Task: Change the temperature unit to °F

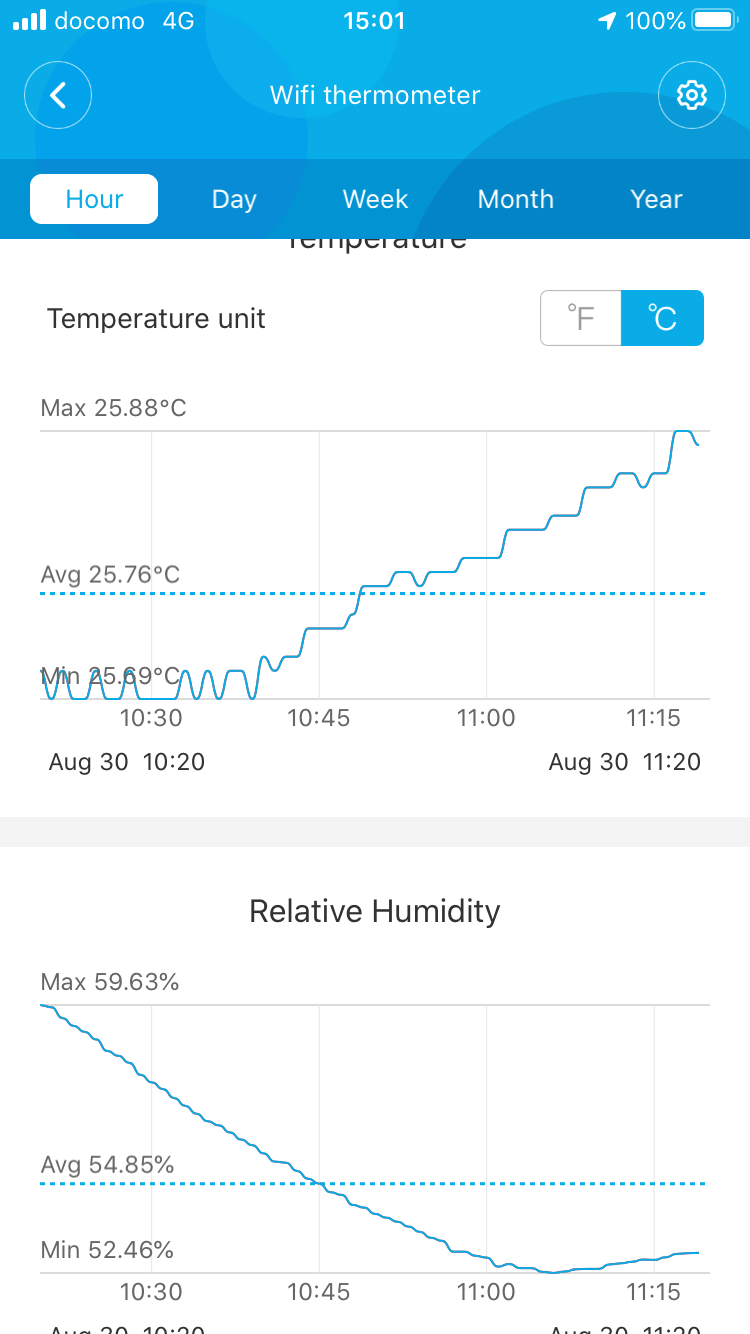Action: coord(581,318)
